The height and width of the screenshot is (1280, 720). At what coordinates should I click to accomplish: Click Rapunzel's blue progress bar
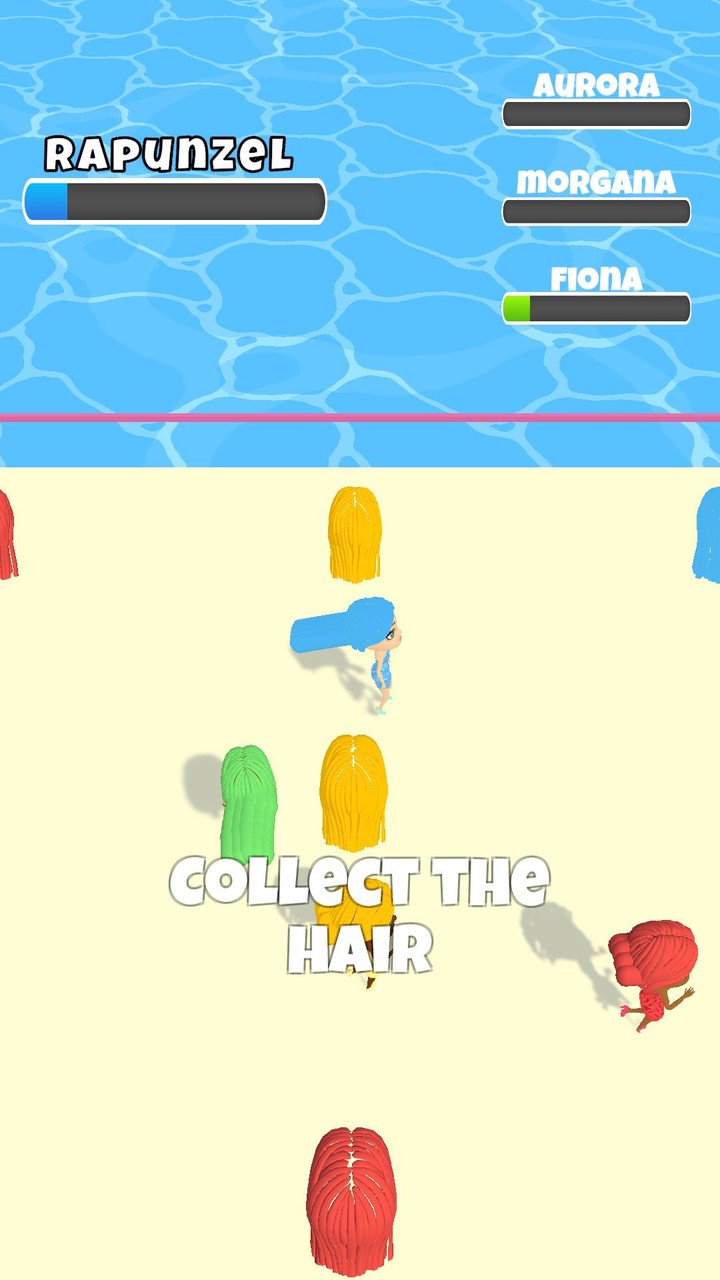(x=175, y=198)
